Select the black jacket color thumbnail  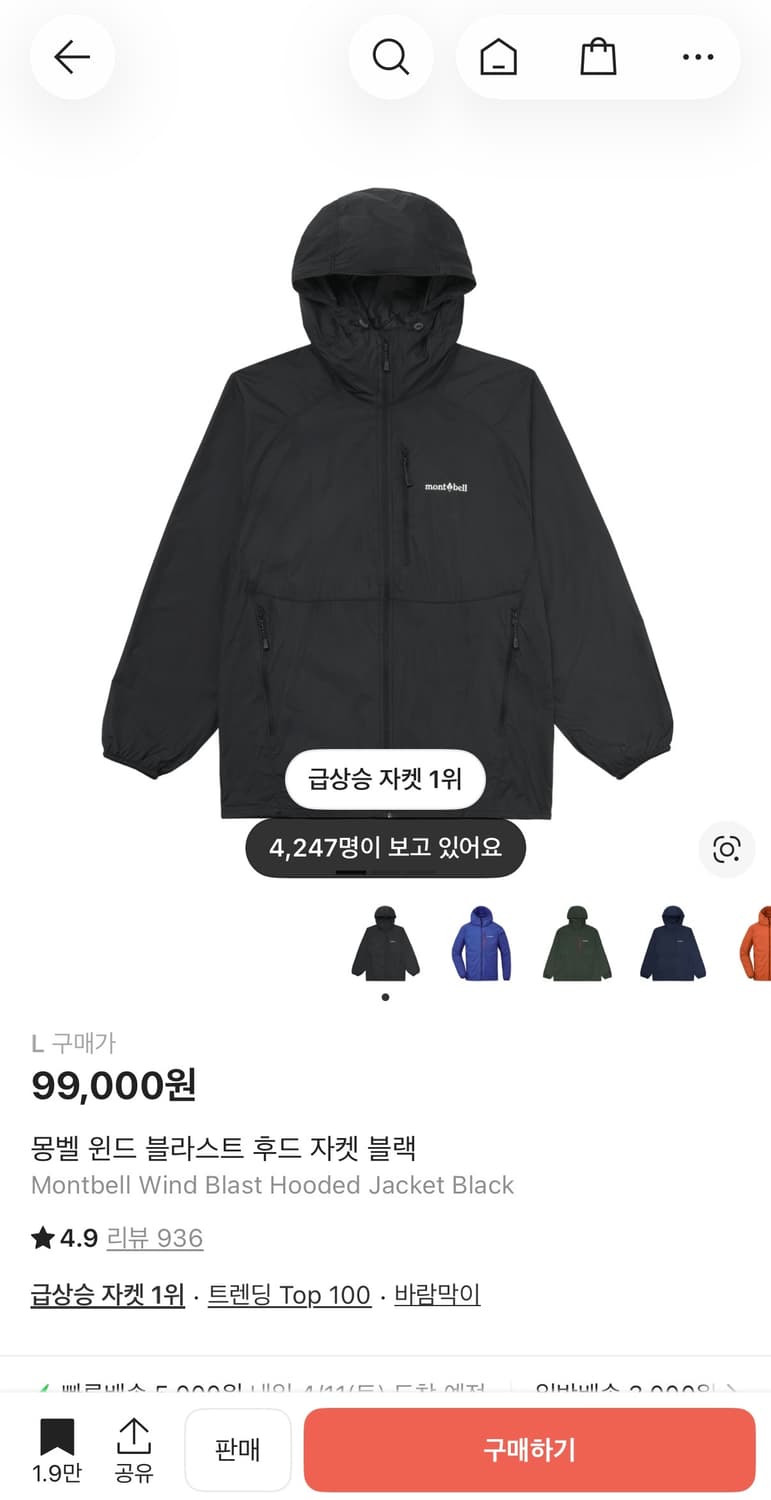385,943
